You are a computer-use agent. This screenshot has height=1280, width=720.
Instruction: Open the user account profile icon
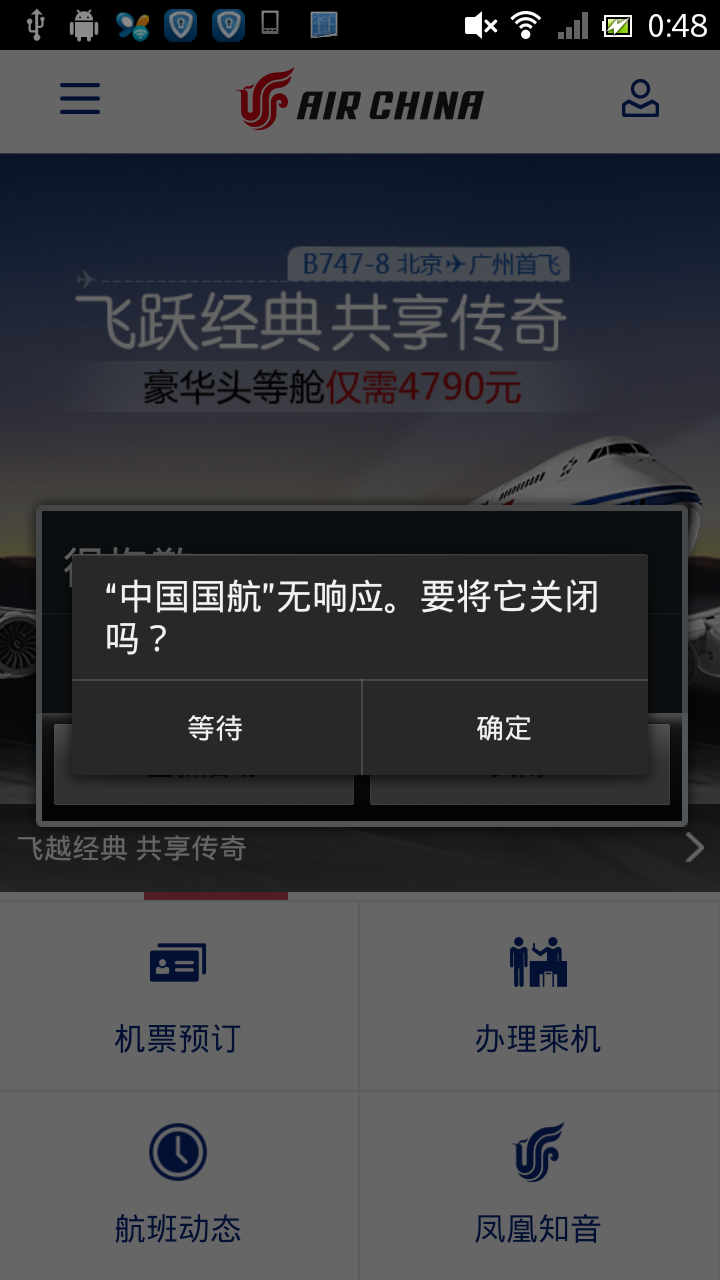click(640, 98)
